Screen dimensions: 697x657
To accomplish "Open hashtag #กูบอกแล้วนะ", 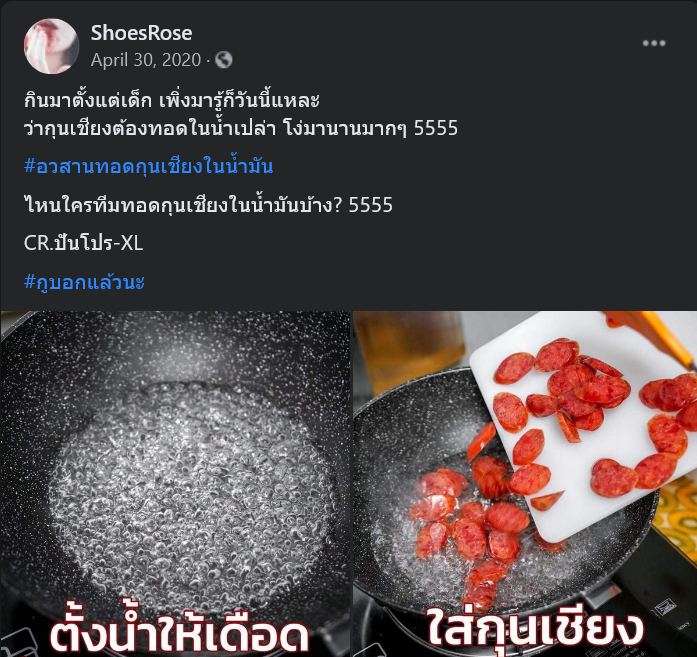I will click(x=84, y=282).
